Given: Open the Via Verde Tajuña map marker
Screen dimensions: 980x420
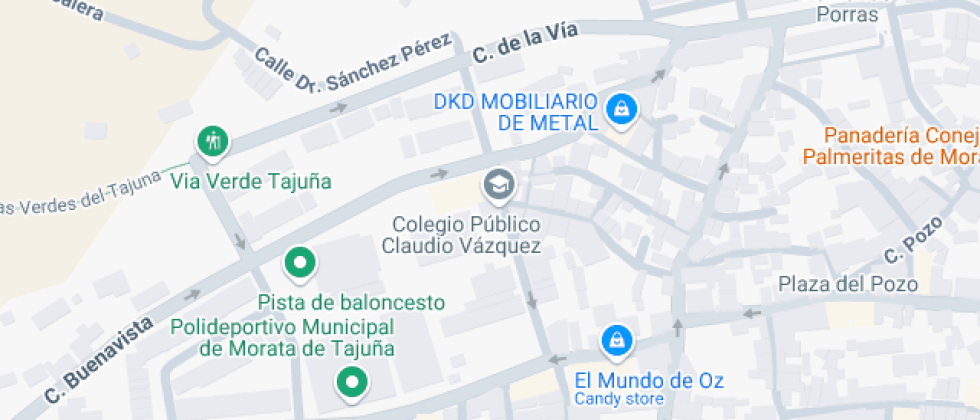Looking at the screenshot, I should tap(214, 141).
